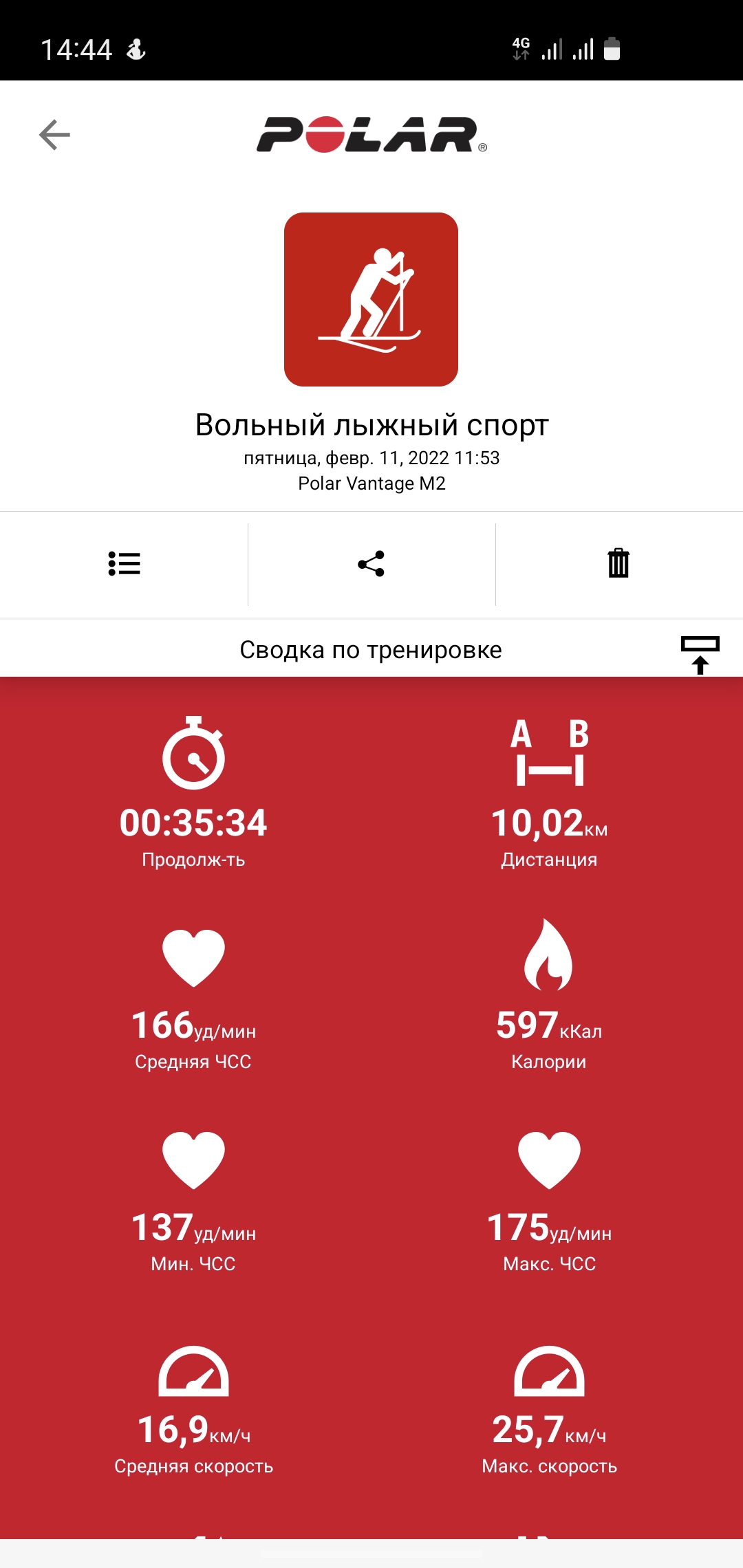Open the workout details list icon
The image size is (743, 1568).
125,564
